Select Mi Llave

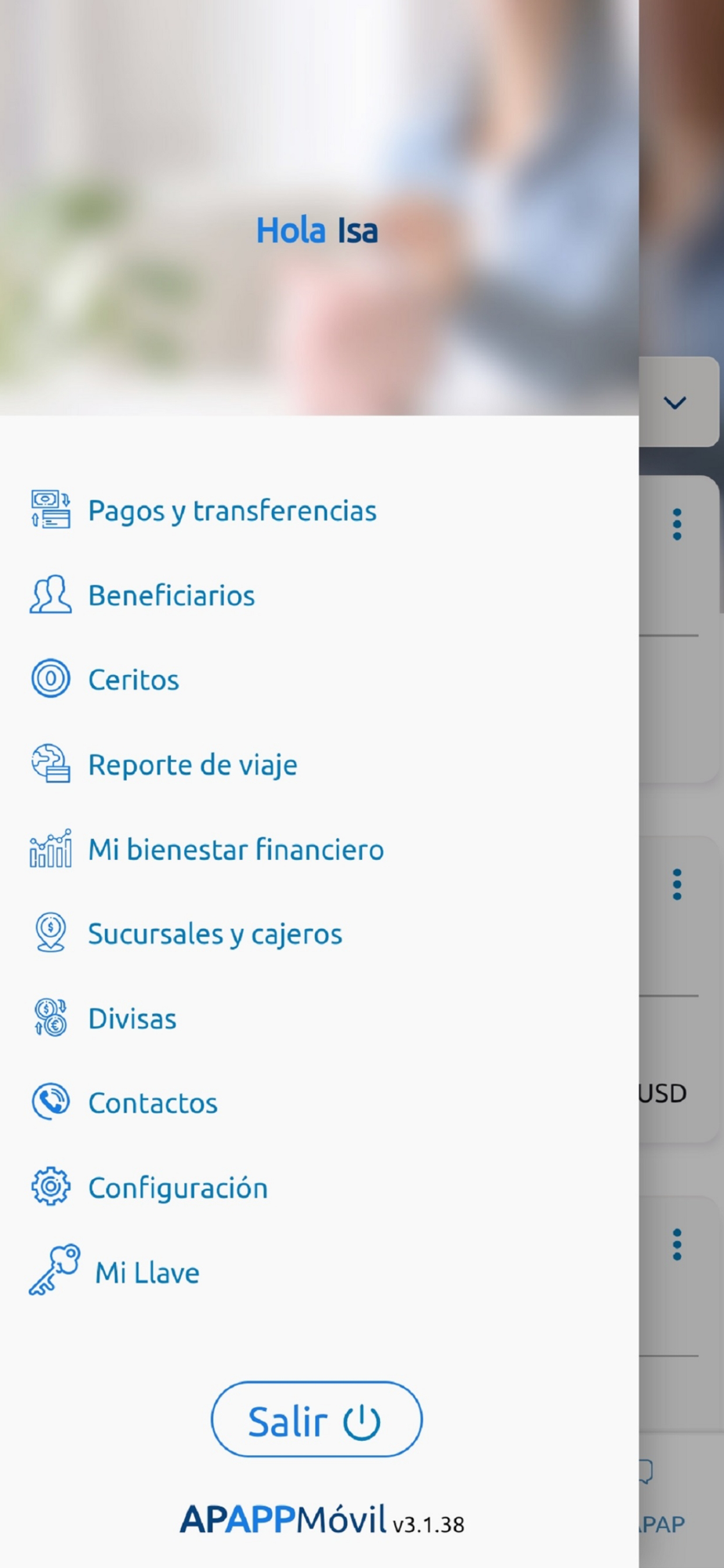pyautogui.click(x=114, y=1272)
